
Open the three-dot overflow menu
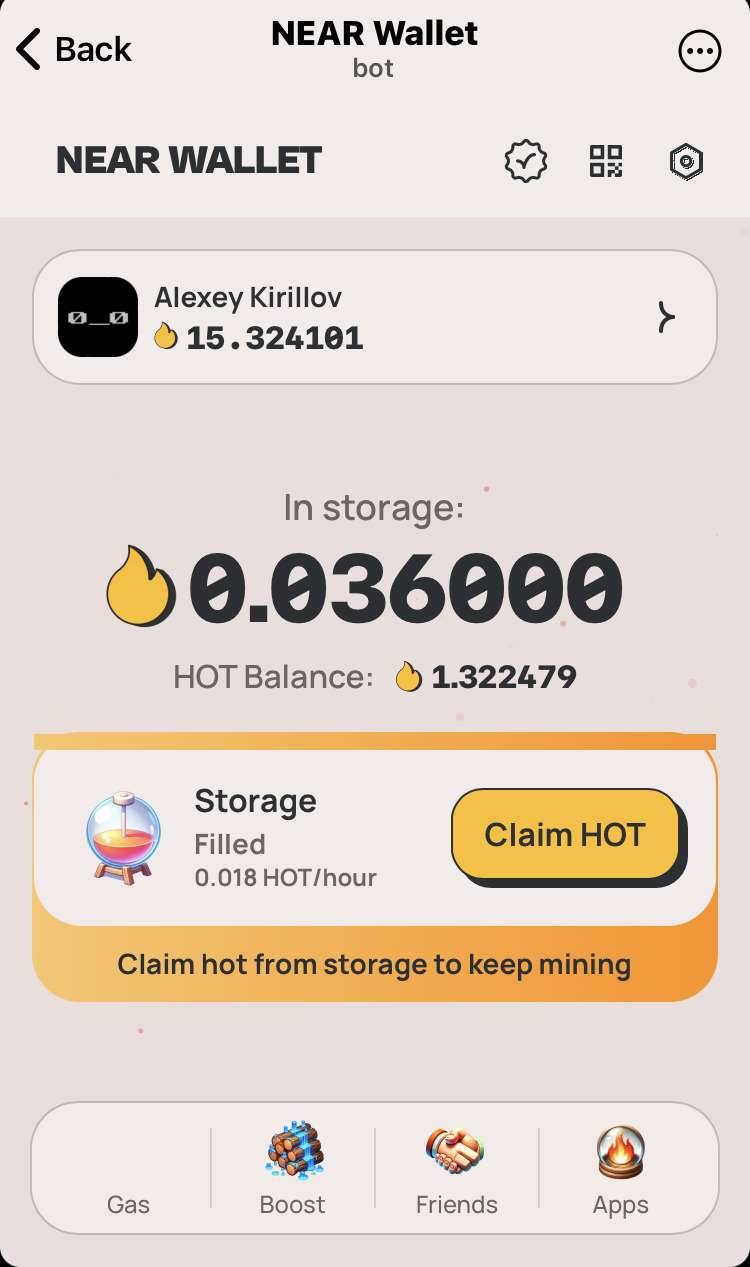pyautogui.click(x=699, y=51)
